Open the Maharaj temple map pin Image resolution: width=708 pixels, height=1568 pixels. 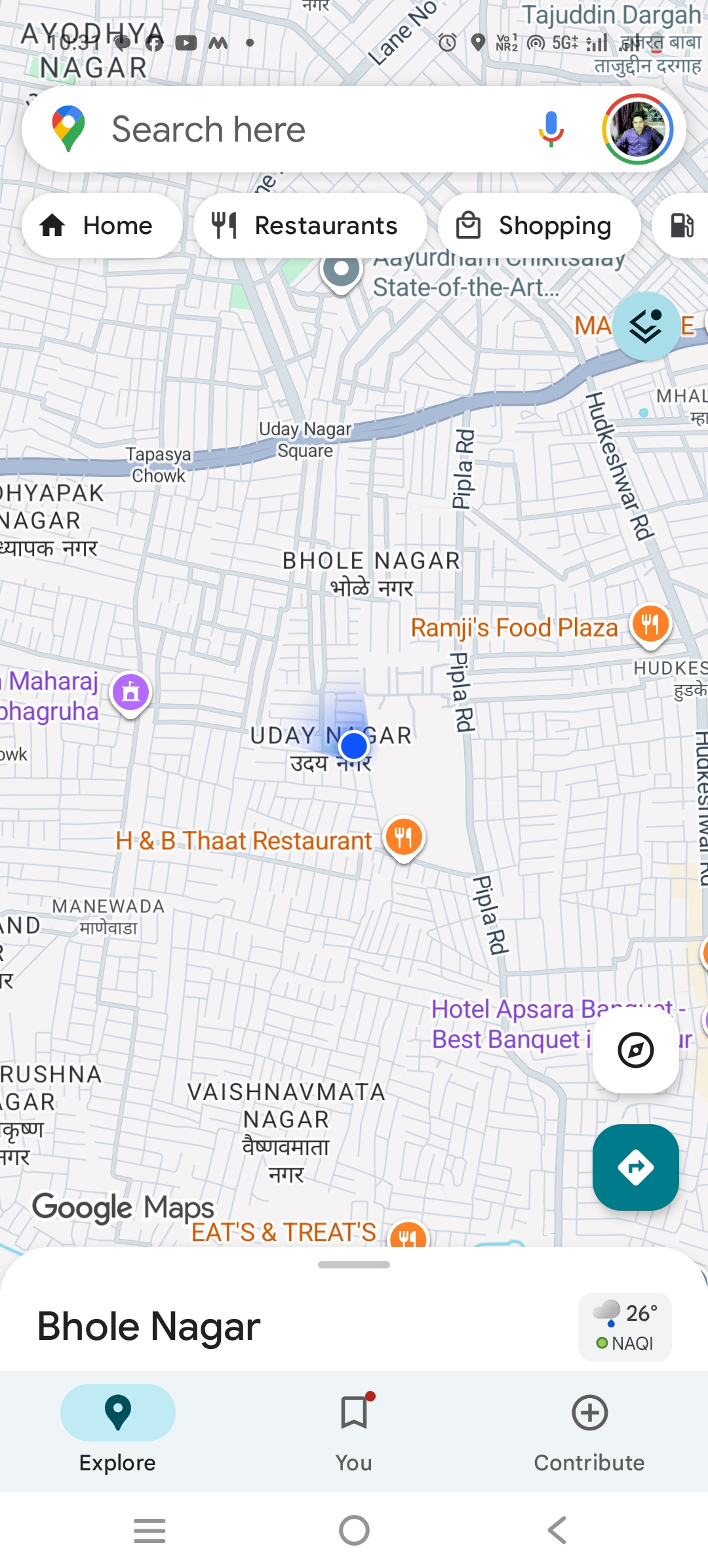click(x=131, y=692)
